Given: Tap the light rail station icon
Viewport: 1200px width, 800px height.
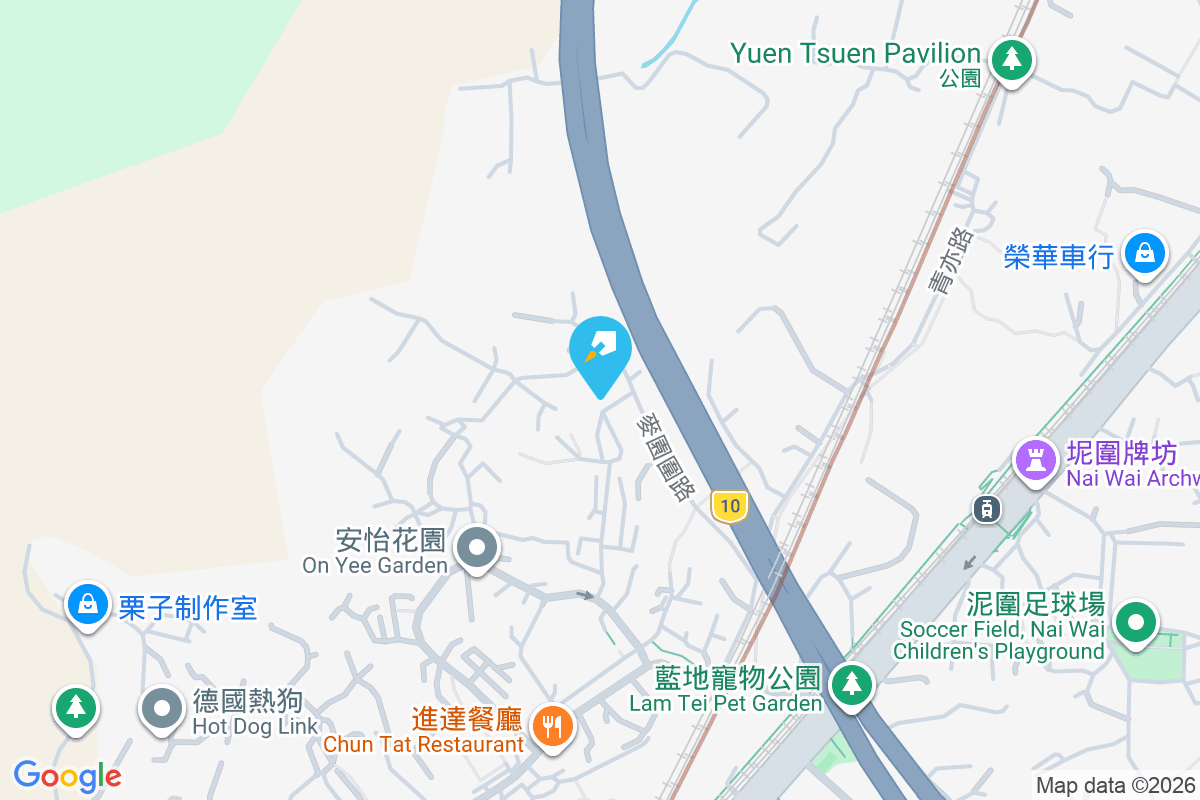Looking at the screenshot, I should click(x=987, y=508).
